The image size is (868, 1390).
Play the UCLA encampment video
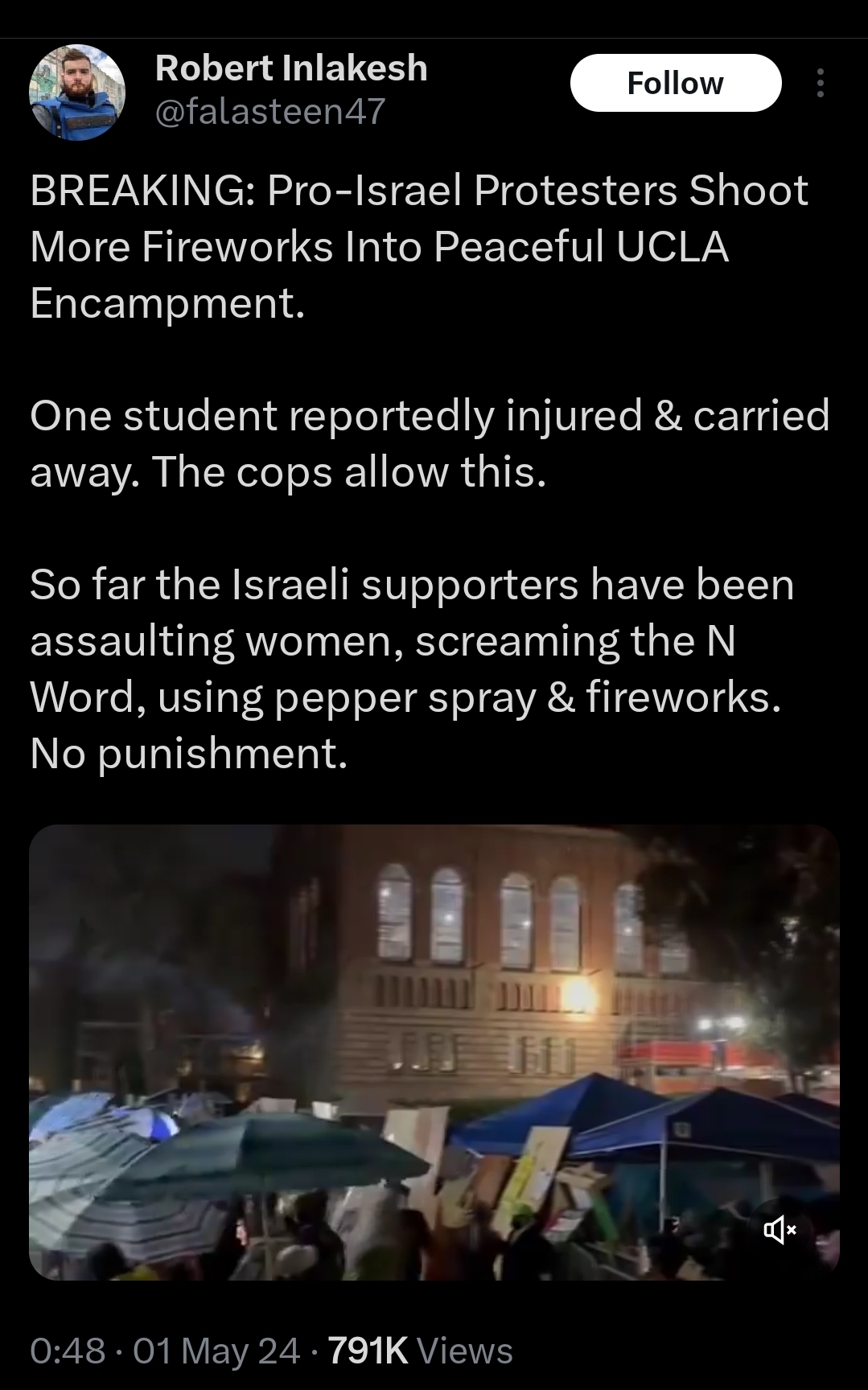(434, 1051)
